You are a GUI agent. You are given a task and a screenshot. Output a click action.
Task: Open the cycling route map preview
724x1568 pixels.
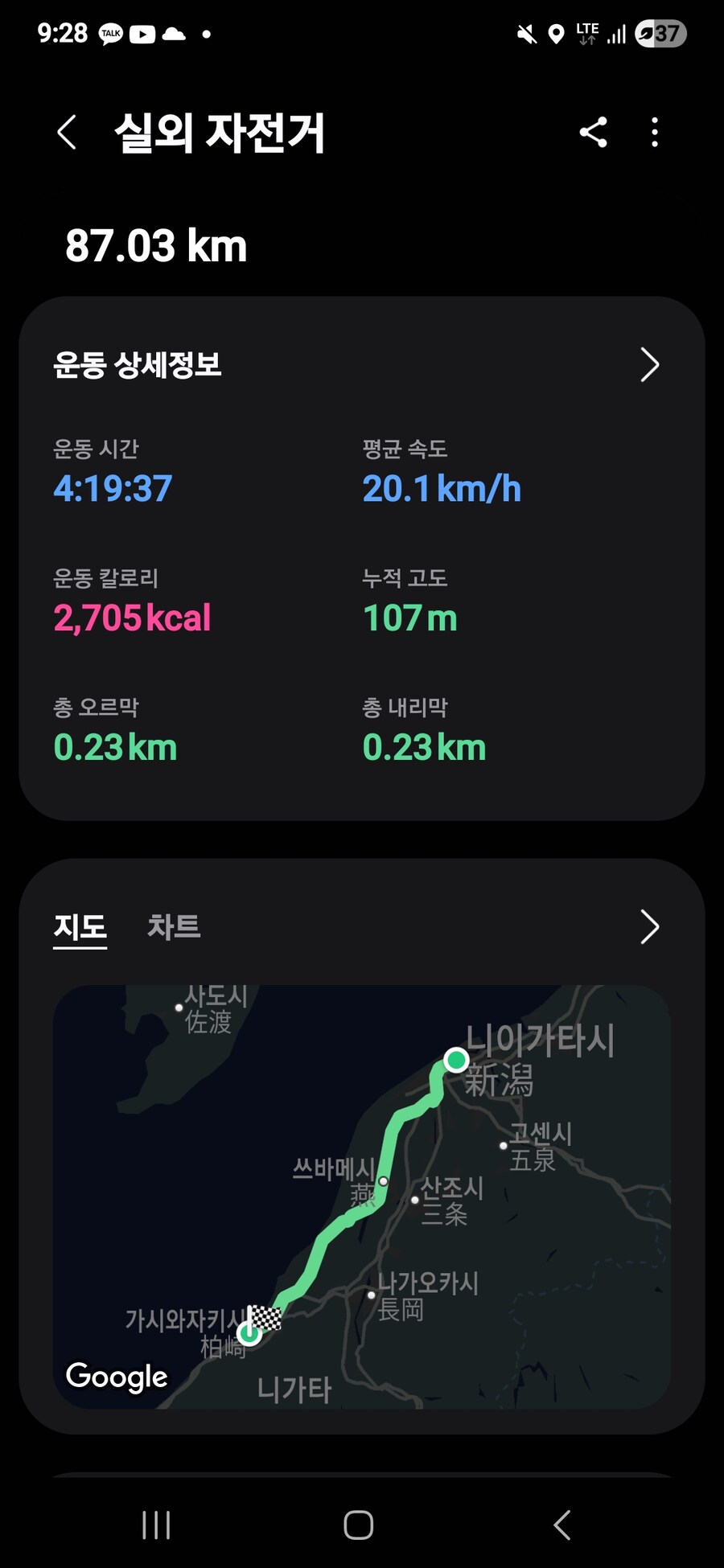pos(362,1197)
